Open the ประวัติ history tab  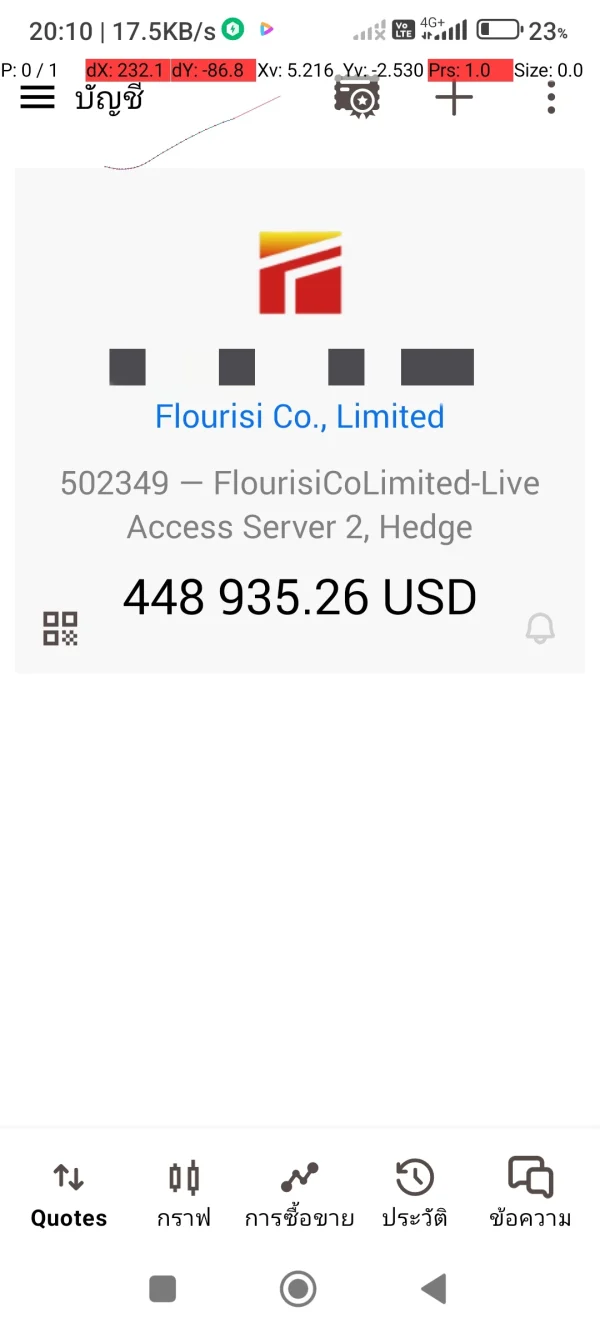click(414, 1194)
